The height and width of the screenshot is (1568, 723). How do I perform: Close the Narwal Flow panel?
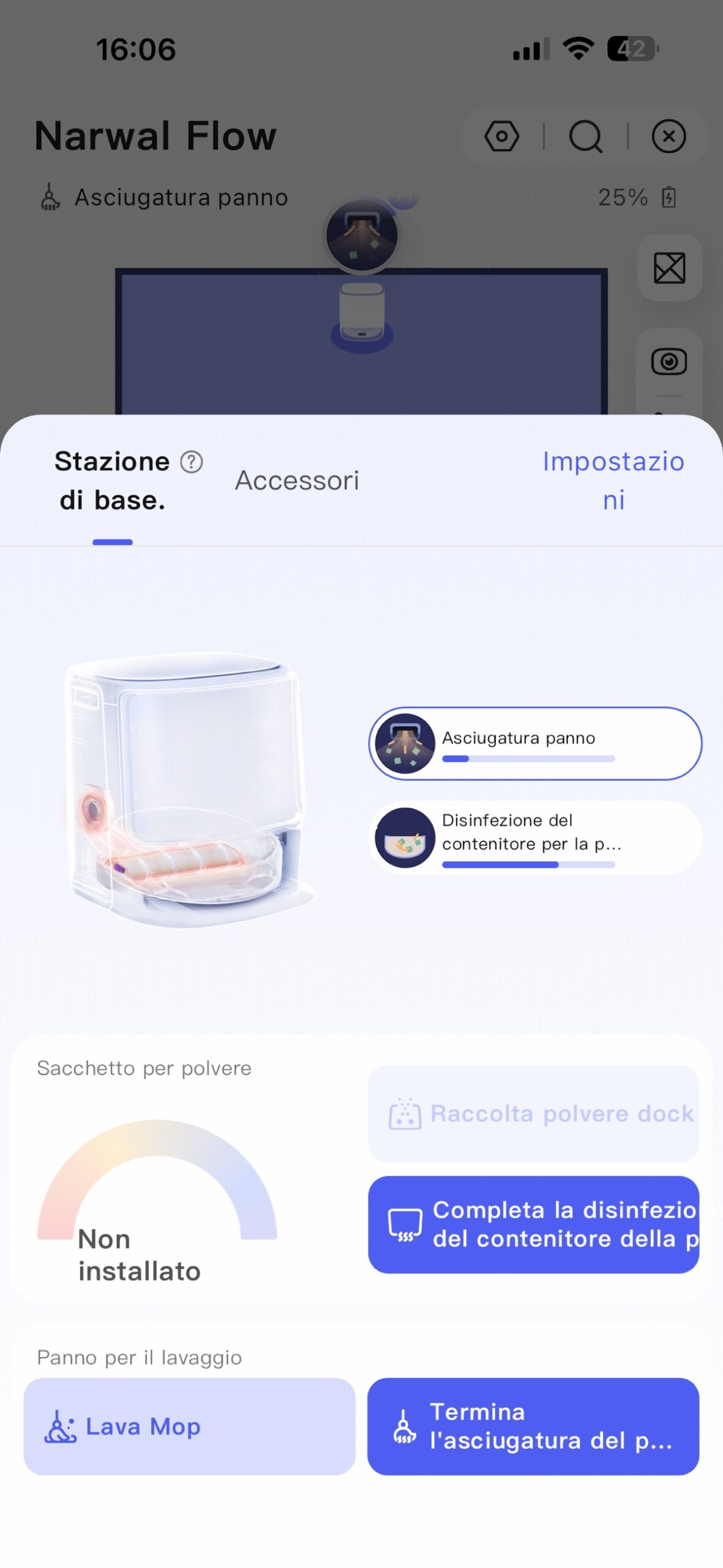(x=669, y=136)
